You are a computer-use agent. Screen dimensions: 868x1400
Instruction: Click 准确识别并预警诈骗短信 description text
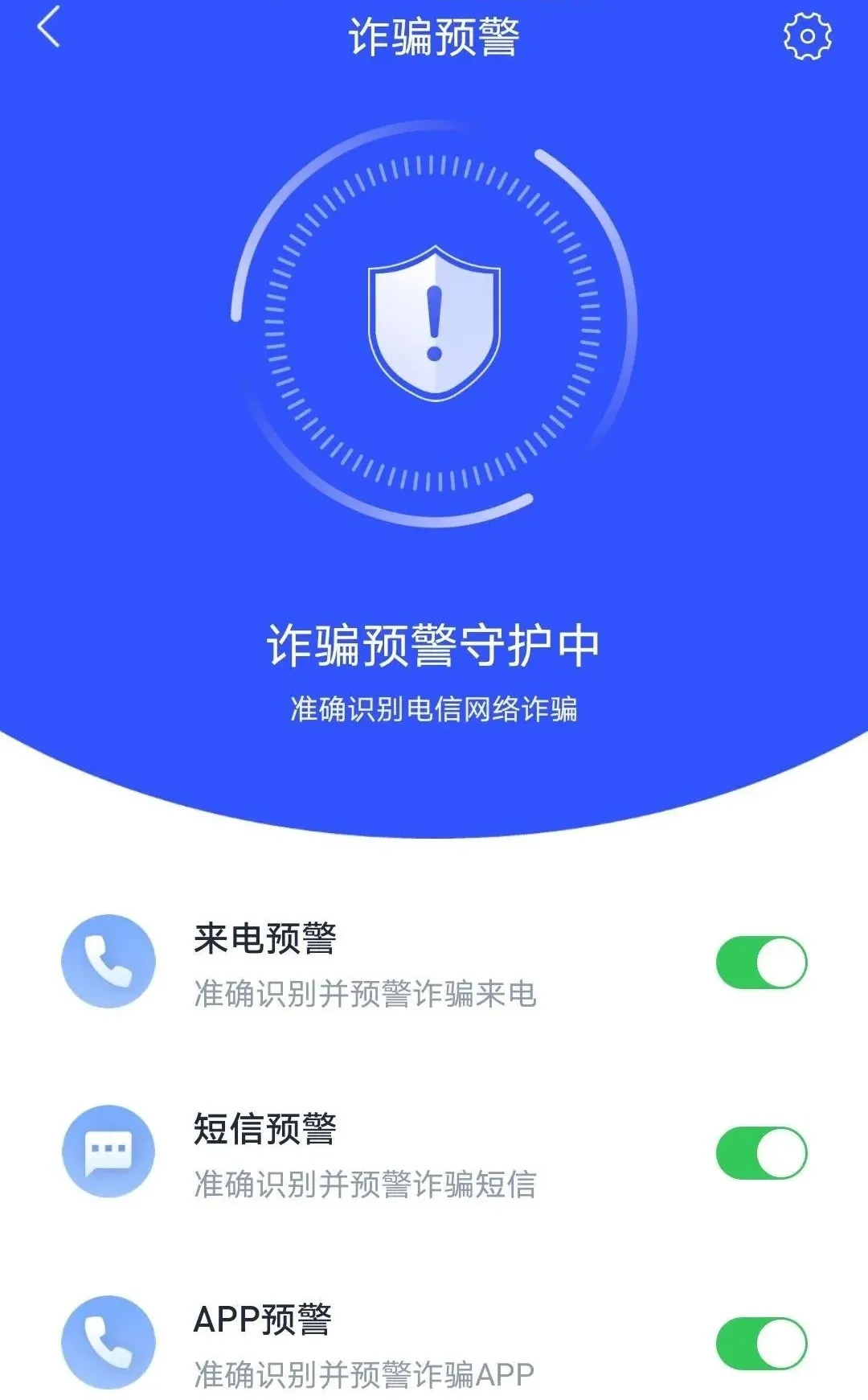pyautogui.click(x=366, y=1183)
